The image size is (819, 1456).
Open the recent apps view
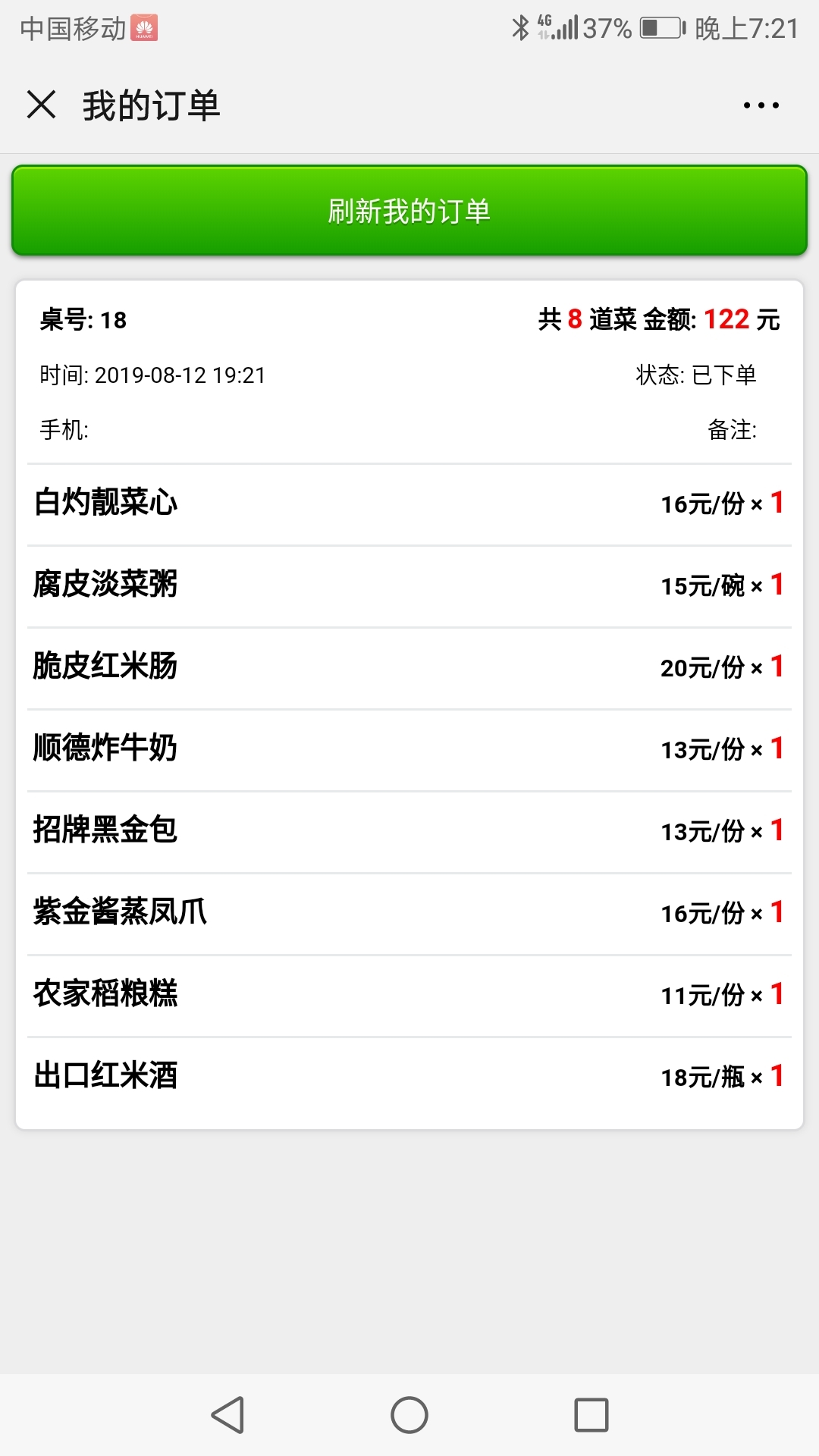591,1415
